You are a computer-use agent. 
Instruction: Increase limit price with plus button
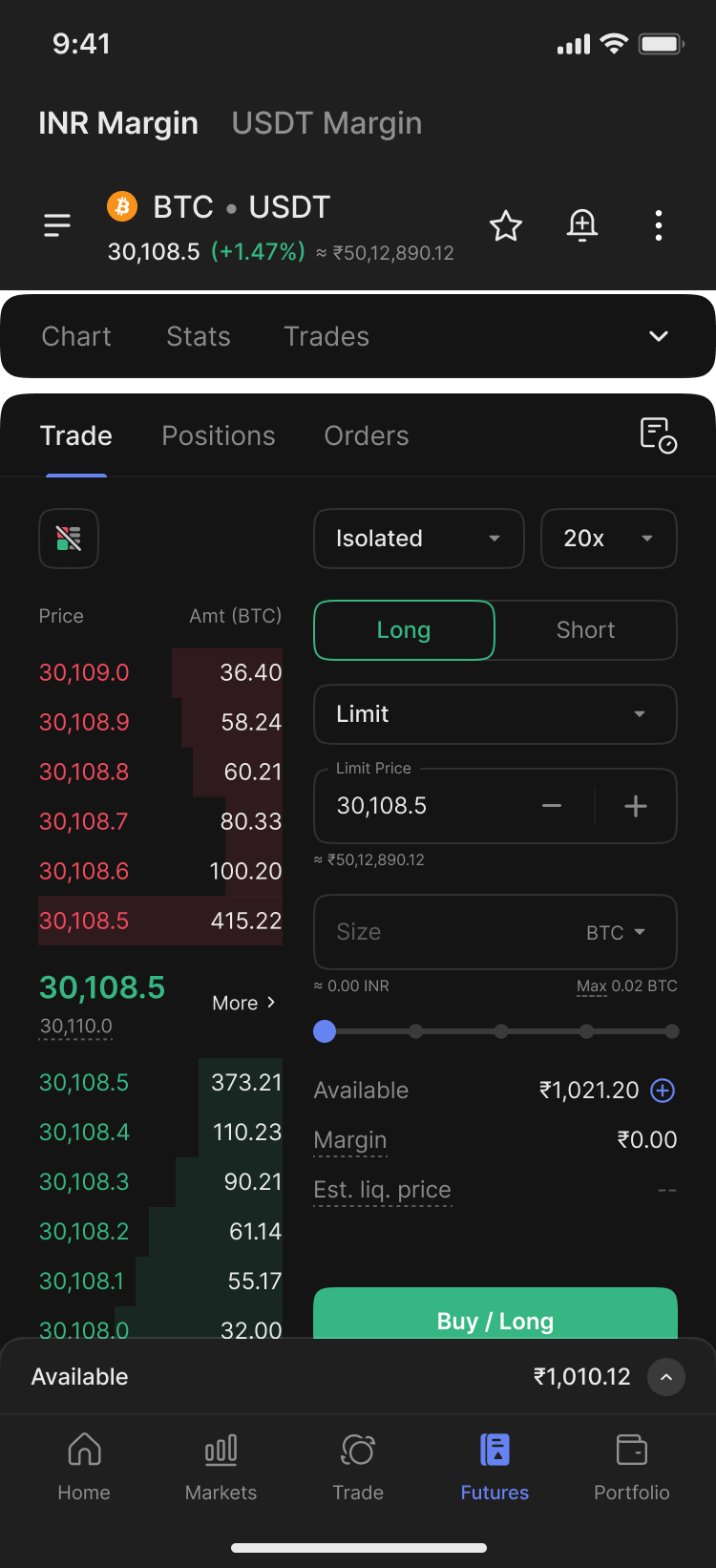636,806
